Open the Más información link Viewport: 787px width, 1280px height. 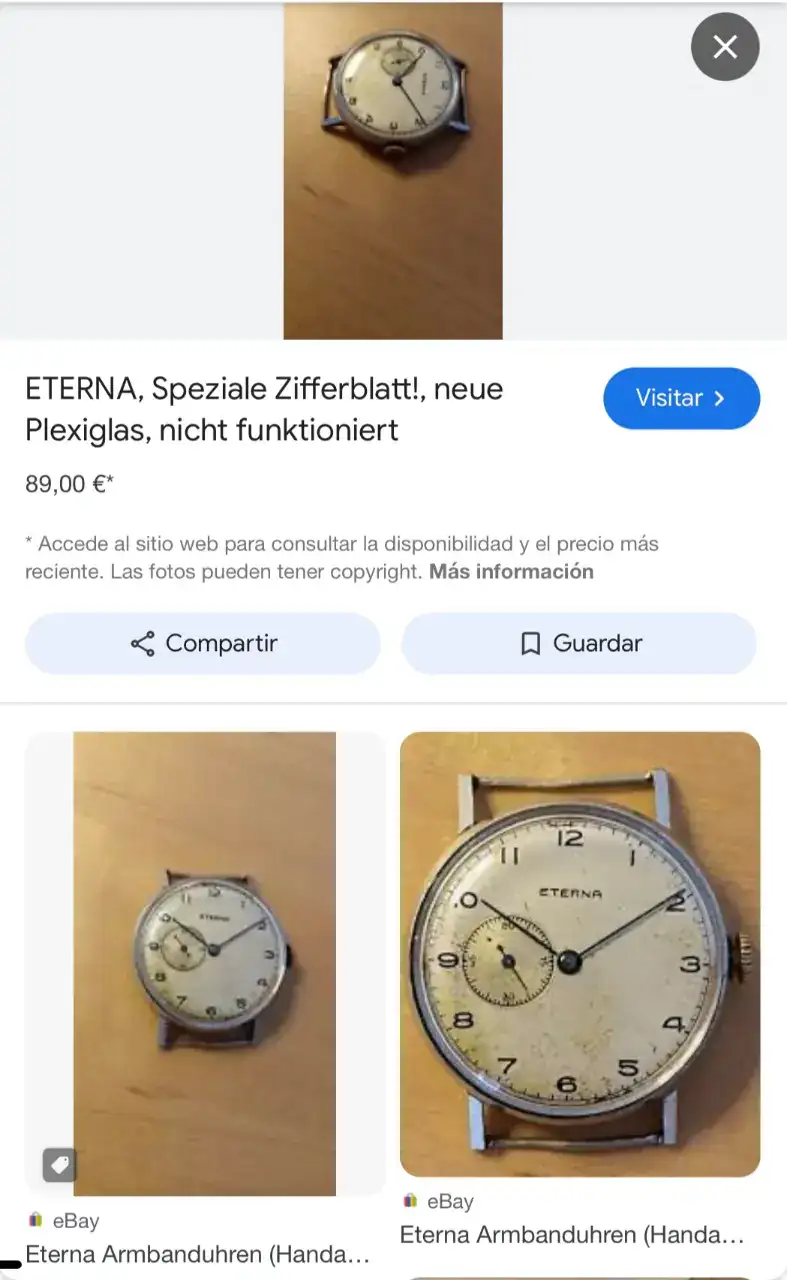(511, 572)
